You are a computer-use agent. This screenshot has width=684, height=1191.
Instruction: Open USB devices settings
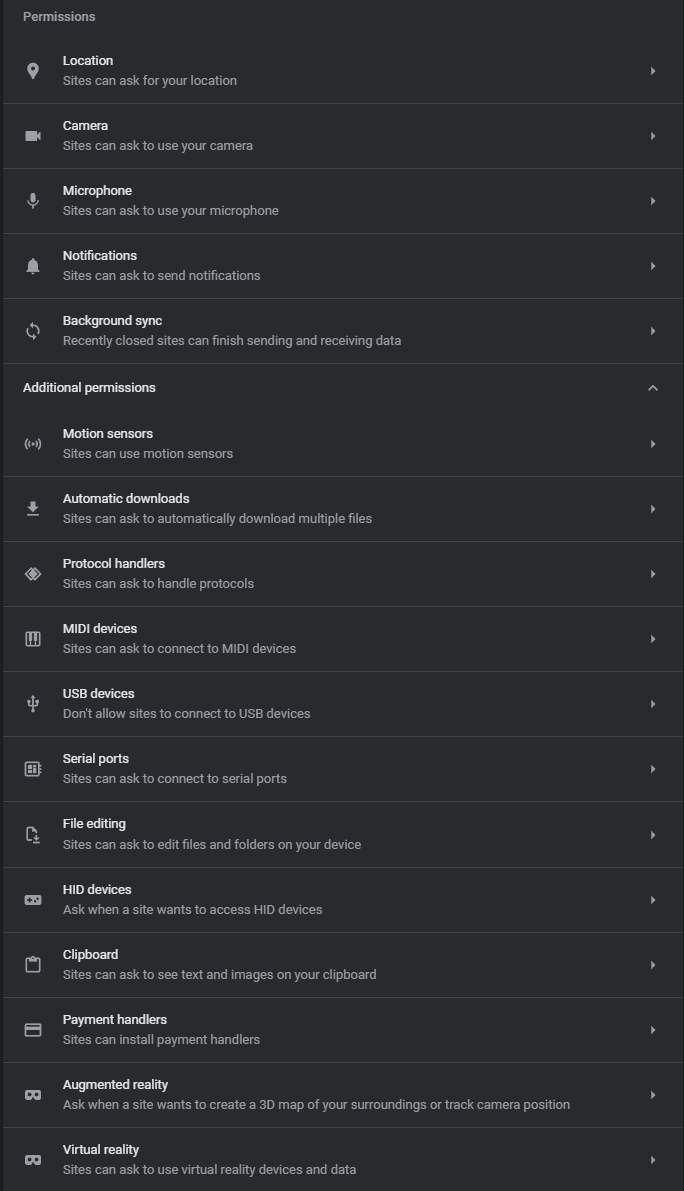342,704
